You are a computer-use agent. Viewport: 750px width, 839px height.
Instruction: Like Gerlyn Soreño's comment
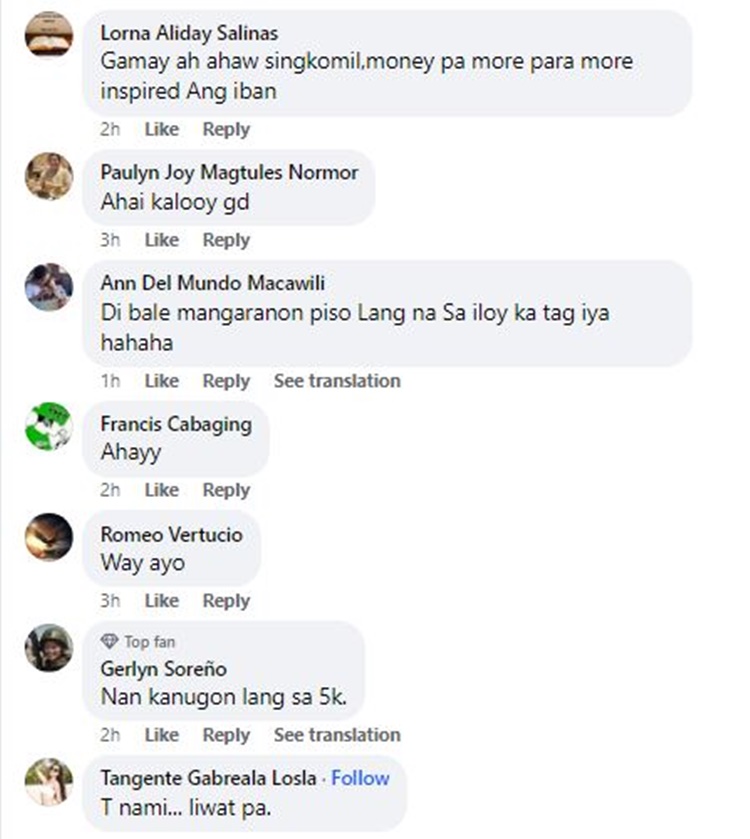click(x=161, y=735)
